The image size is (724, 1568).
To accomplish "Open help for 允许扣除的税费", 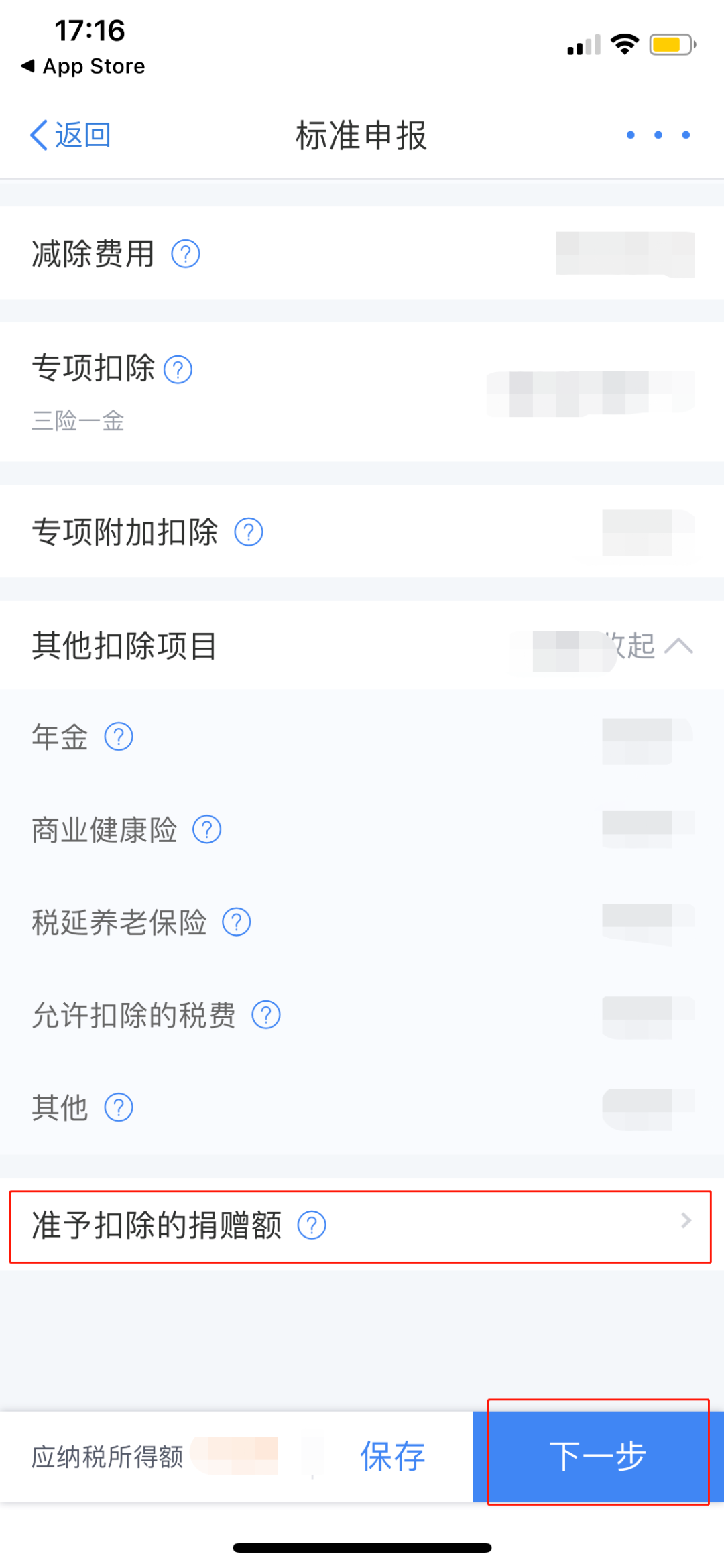I will 265,1016.
